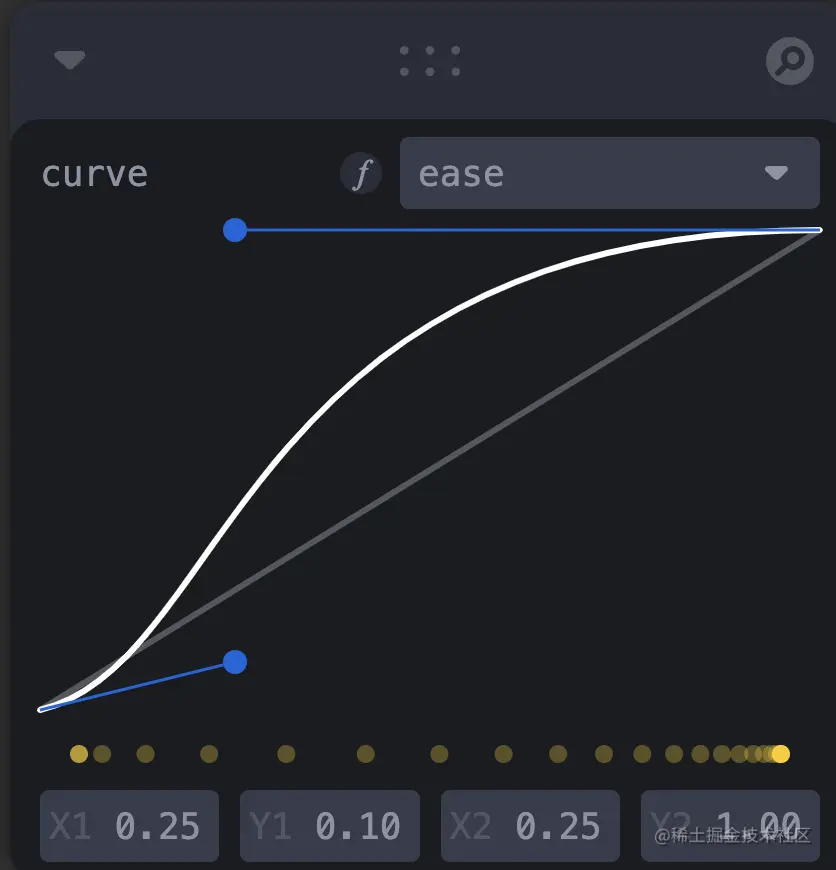Select the lower blue curve control handle
Image resolution: width=836 pixels, height=870 pixels.
[235, 662]
